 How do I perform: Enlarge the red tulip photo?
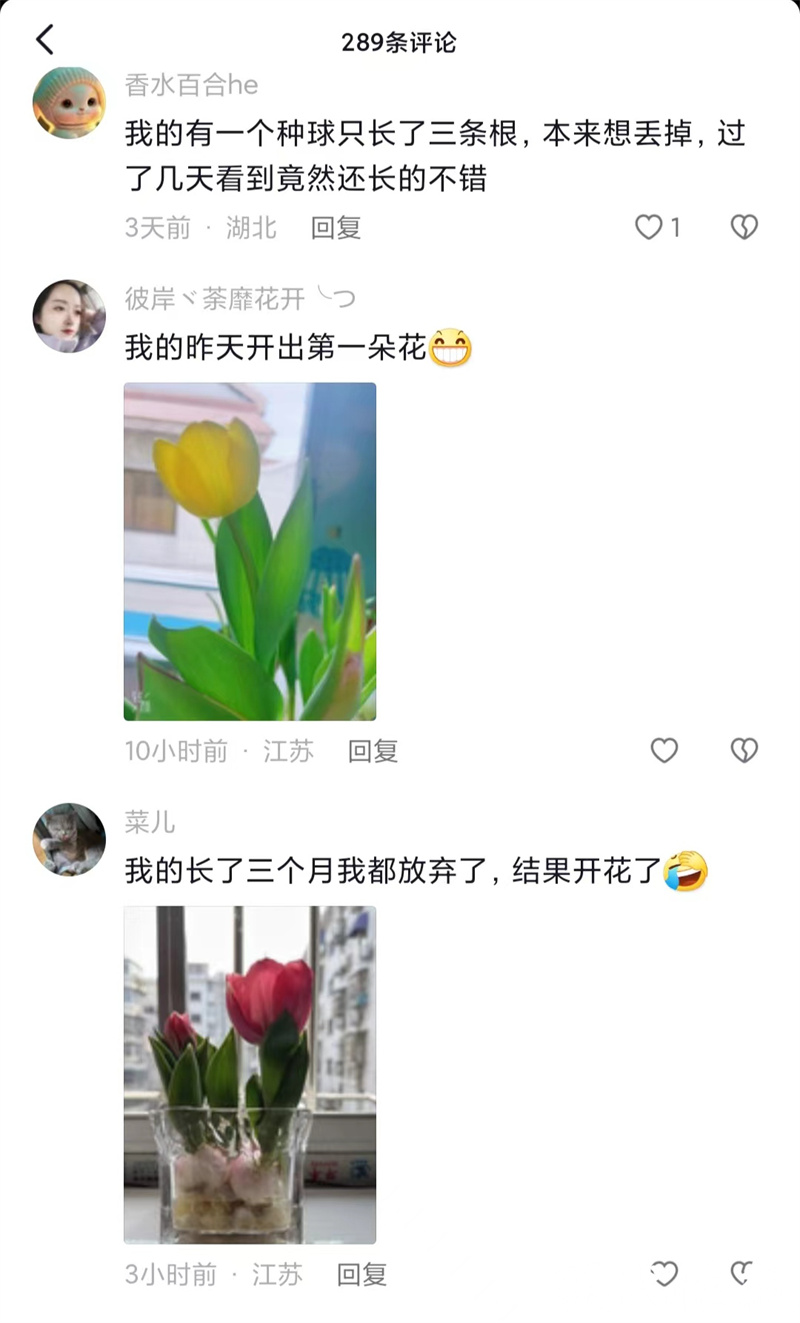(x=250, y=1074)
